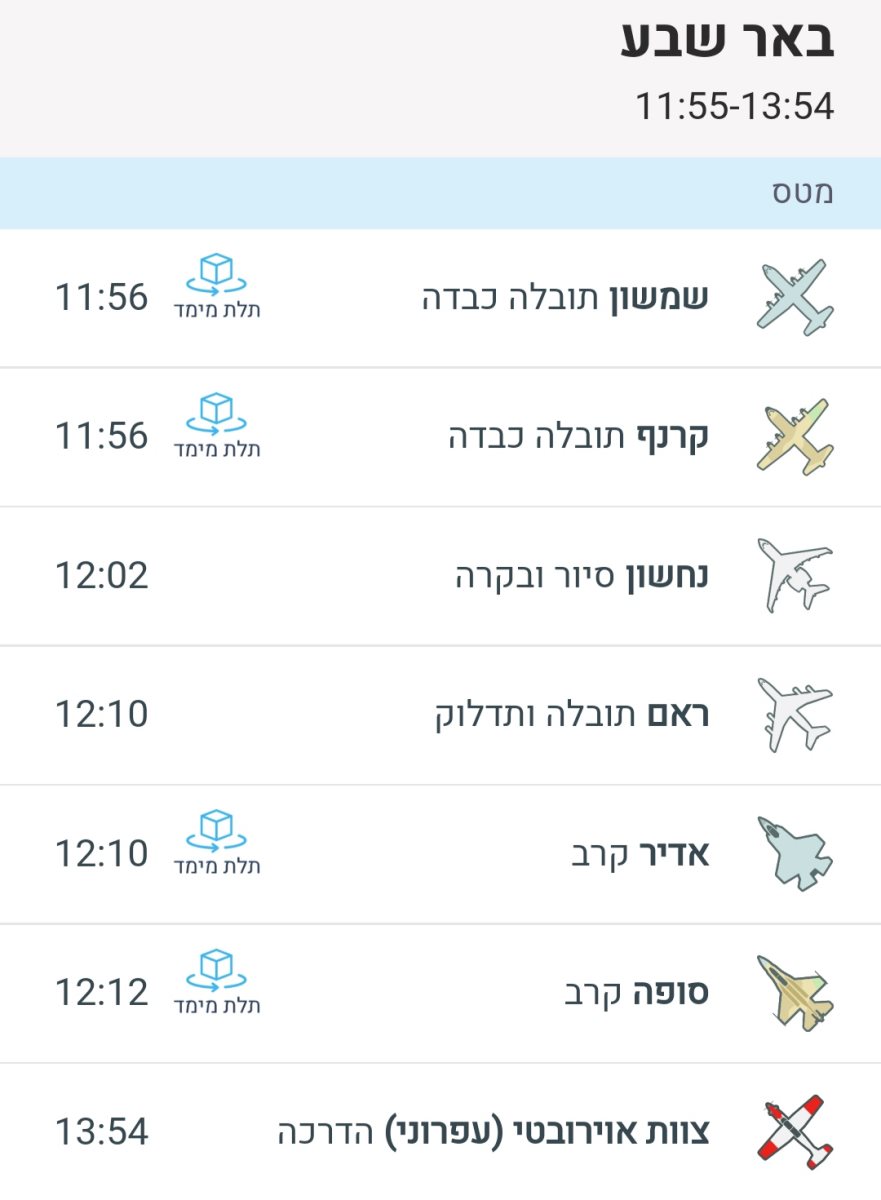Screen dimensions: 881x1200
Task: Click the Sufa fighter jet icon
Action: [x=793, y=991]
